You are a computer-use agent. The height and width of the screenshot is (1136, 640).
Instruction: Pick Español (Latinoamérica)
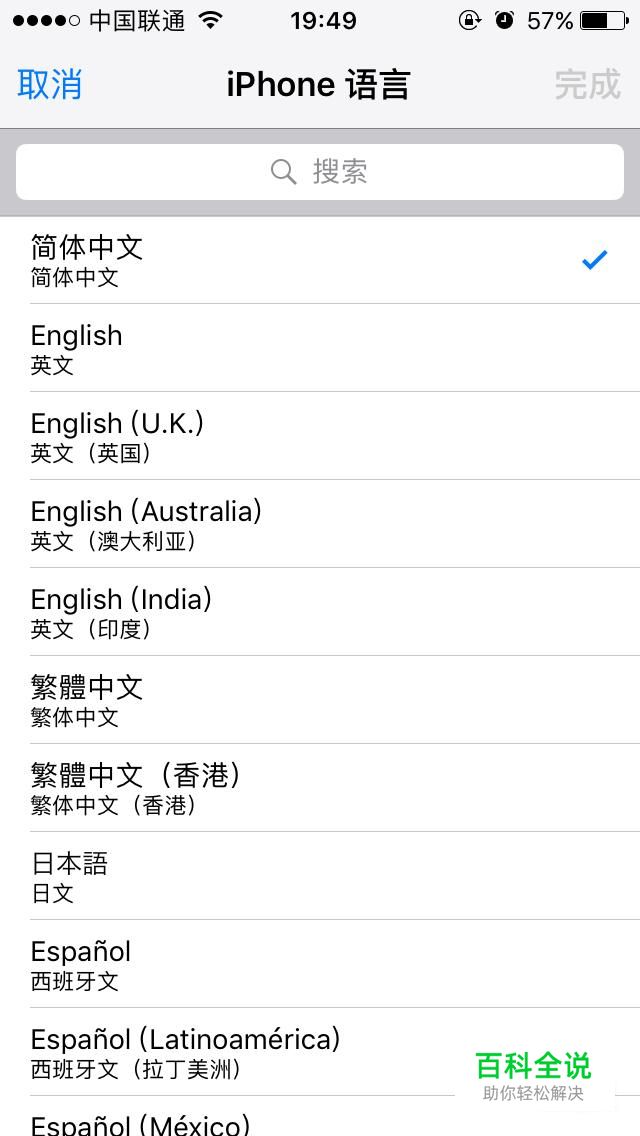[320, 1051]
